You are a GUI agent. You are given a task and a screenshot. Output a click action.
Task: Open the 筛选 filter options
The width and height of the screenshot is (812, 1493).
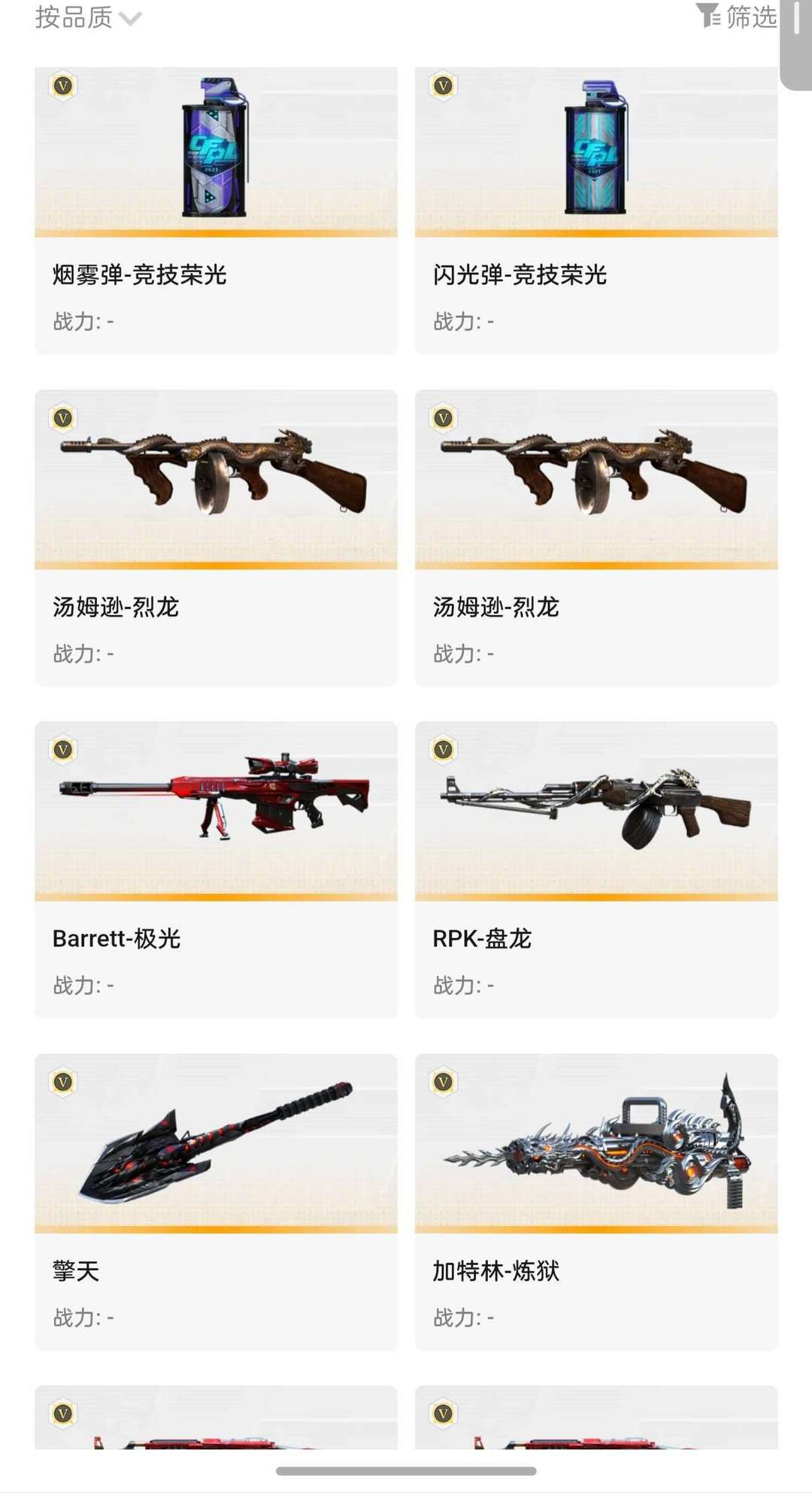(736, 16)
